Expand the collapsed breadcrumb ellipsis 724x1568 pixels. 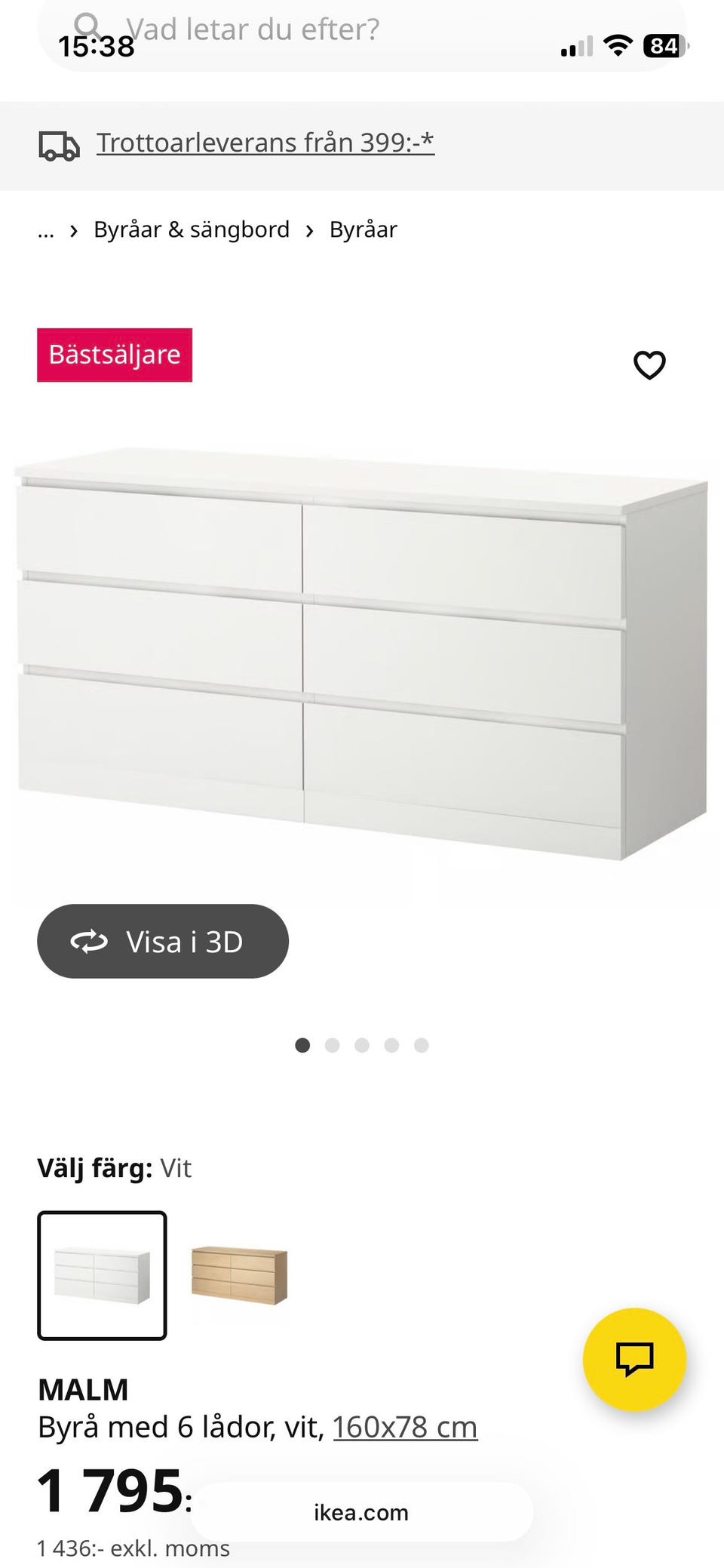pos(46,229)
